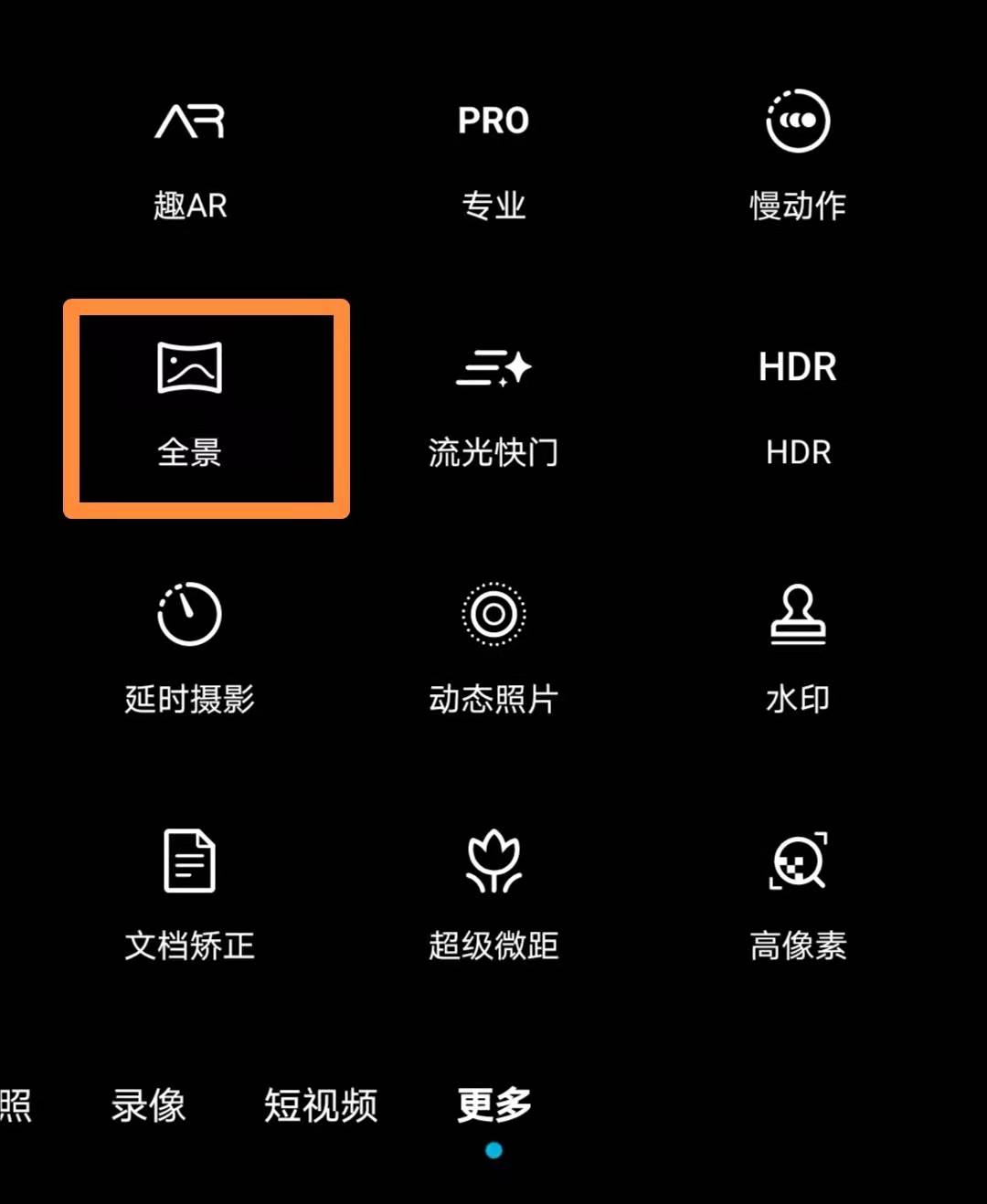
Task: Select the 更多 tab
Action: [x=493, y=1105]
